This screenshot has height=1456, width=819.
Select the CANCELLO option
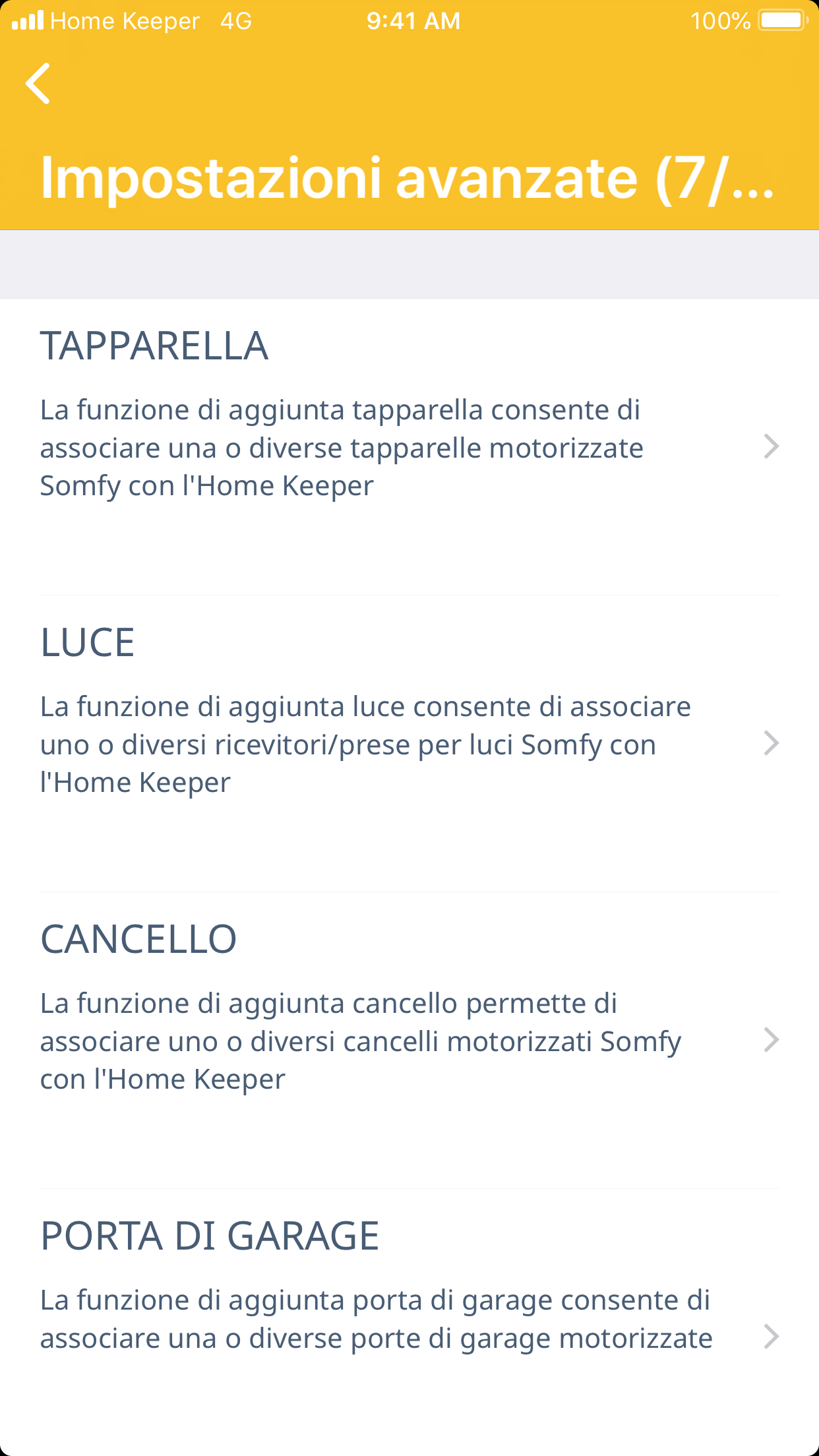pos(409,1040)
